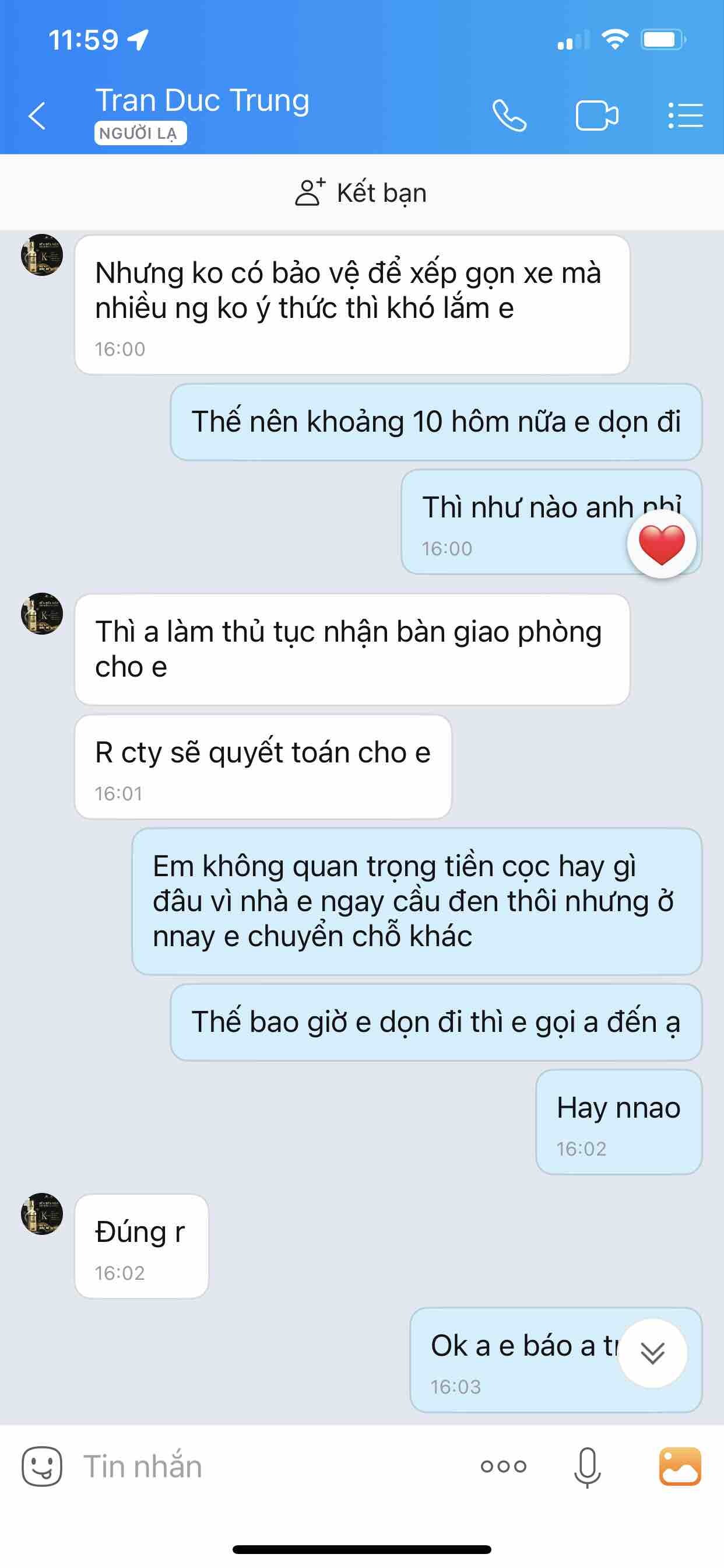724x1568 pixels.
Task: Tap Kết bạn to add friend
Action: tap(361, 192)
